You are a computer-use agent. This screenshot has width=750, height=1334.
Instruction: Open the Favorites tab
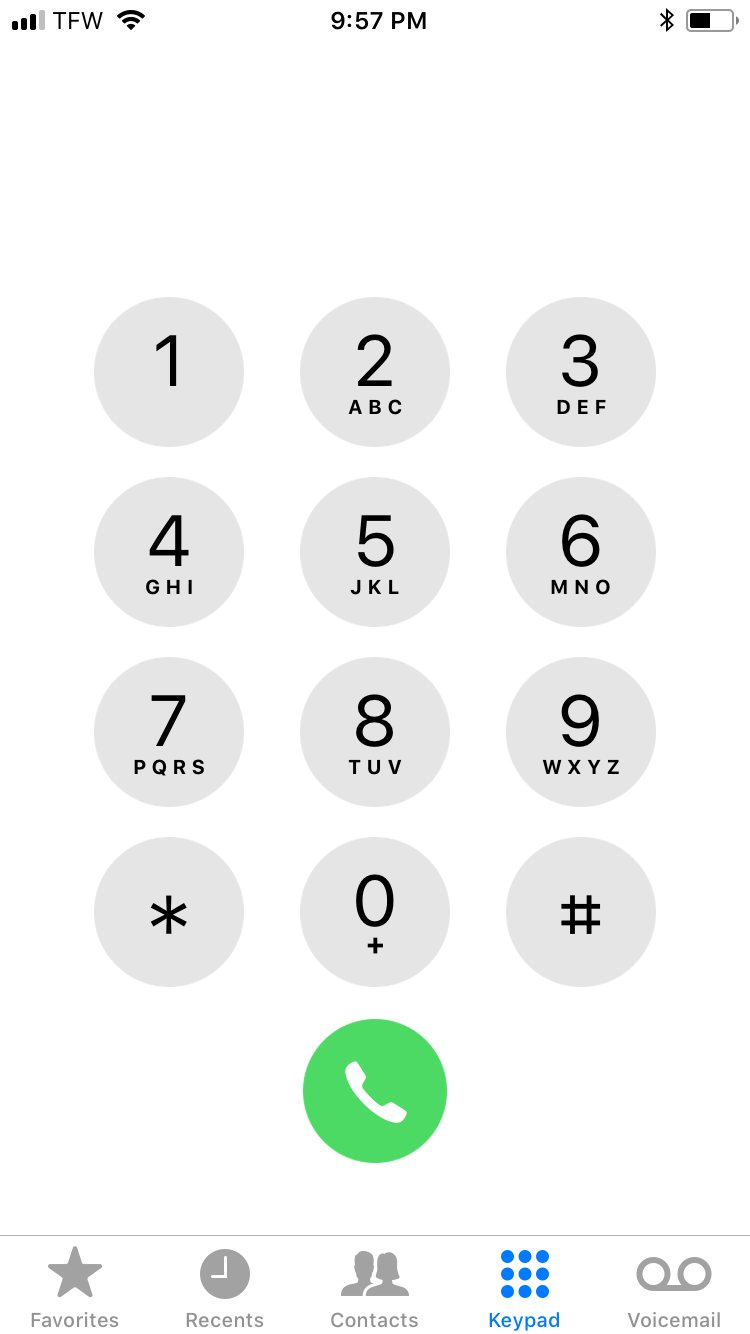tap(75, 1285)
